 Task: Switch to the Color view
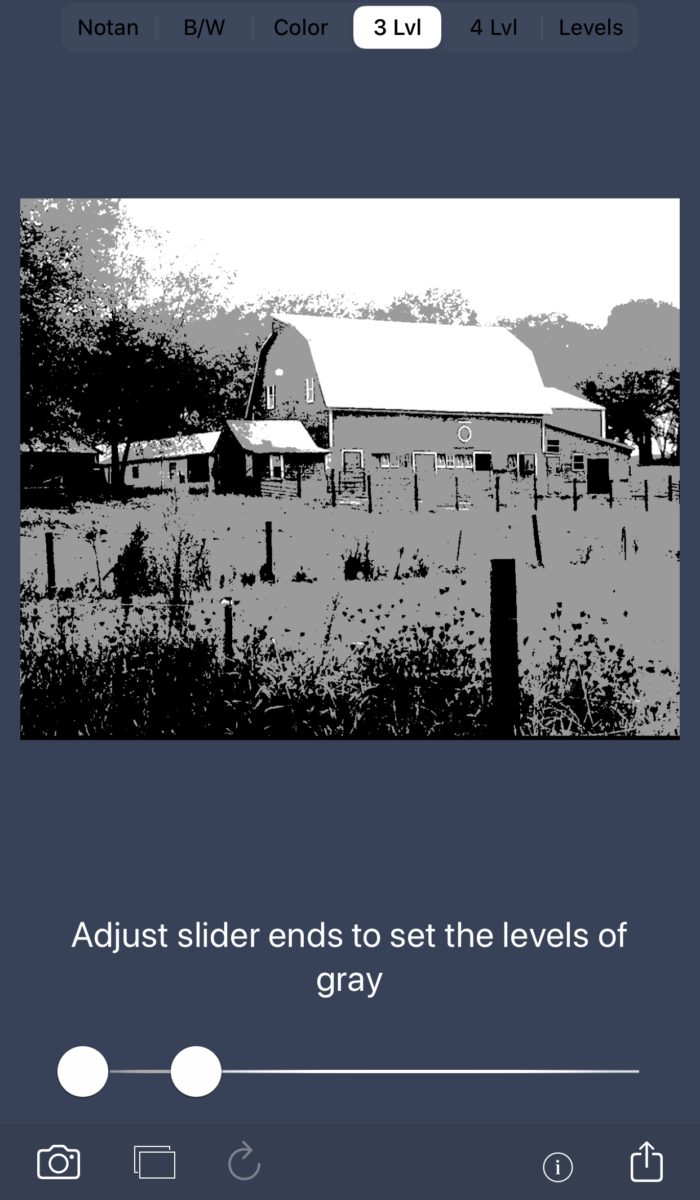[301, 28]
